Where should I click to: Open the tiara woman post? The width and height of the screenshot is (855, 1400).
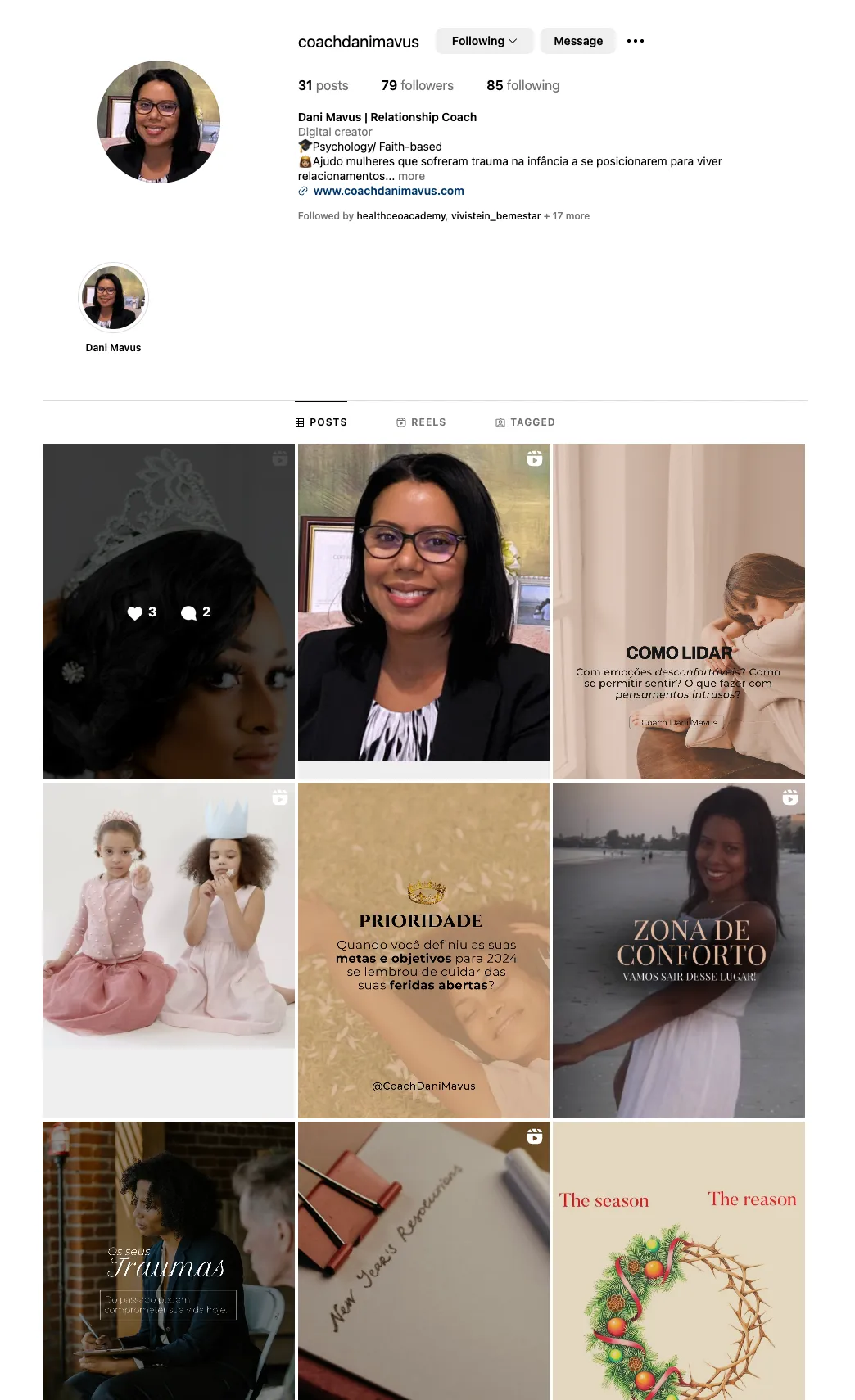click(169, 612)
